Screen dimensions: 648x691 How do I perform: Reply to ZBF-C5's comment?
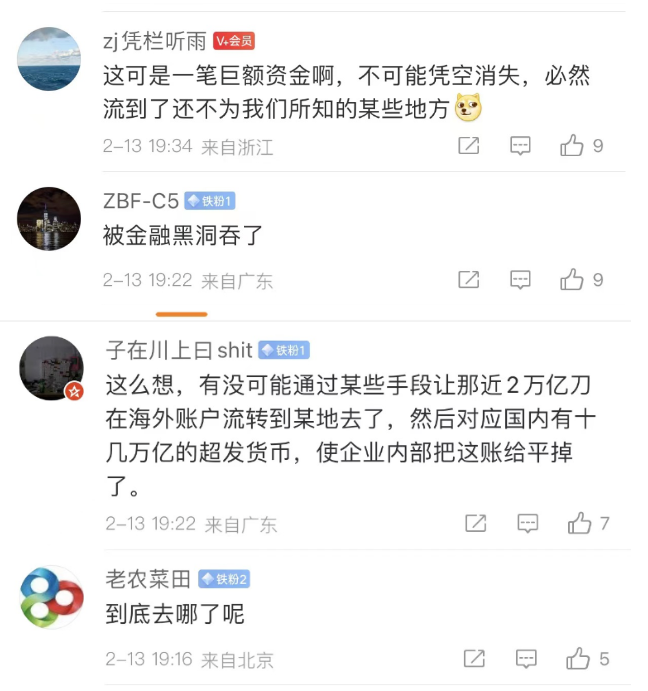pos(520,280)
